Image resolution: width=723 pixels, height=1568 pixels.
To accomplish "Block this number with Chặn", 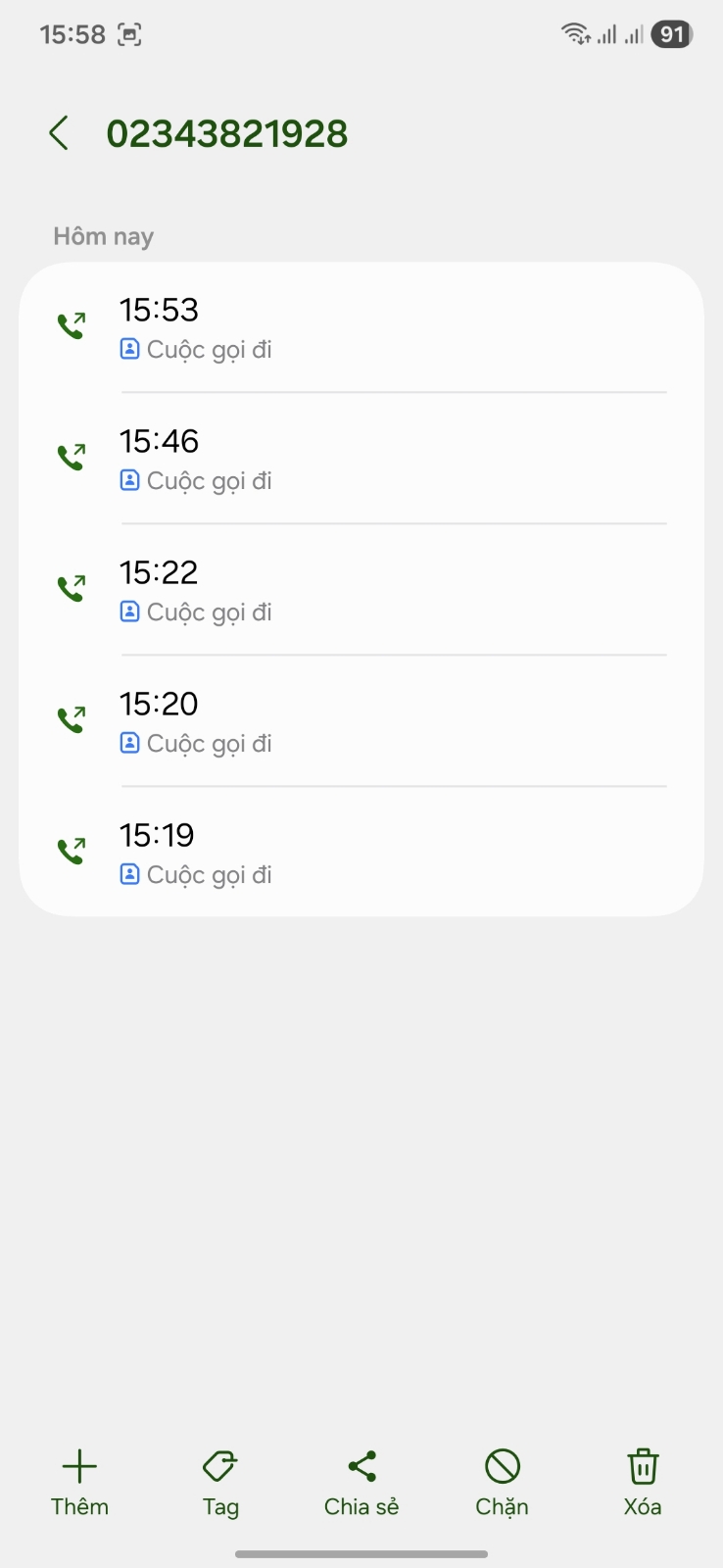I will [x=502, y=1484].
